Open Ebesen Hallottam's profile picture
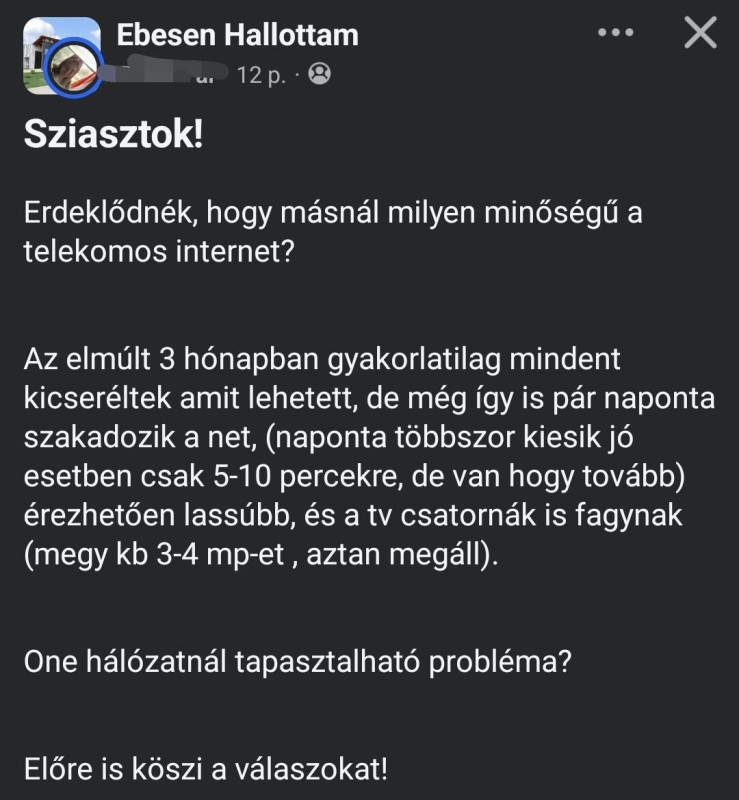Viewport: 739px width, 800px height. tap(62, 57)
